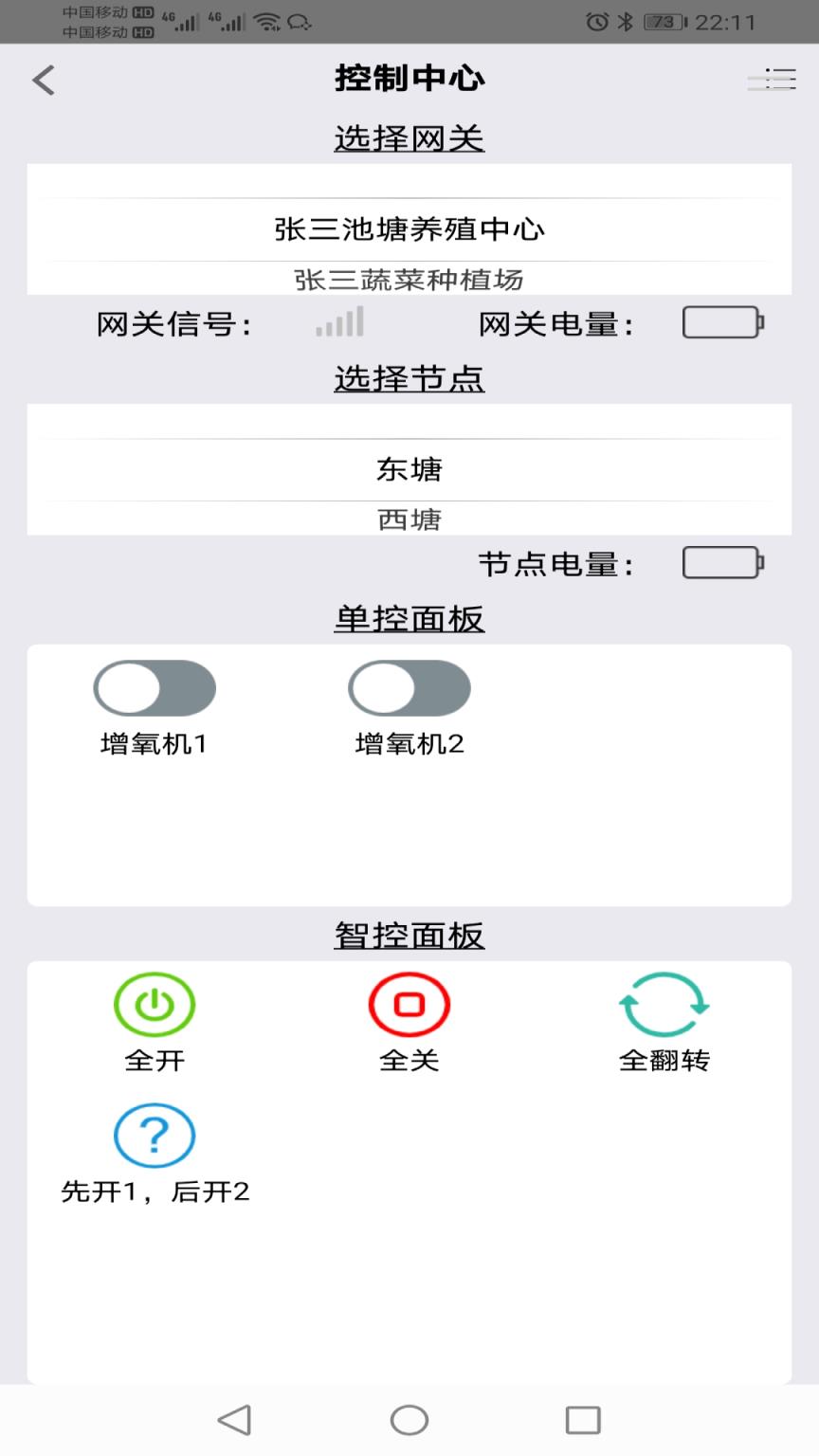Tap the 网关信号 signal strength bars
This screenshot has width=819, height=1456.
[338, 323]
